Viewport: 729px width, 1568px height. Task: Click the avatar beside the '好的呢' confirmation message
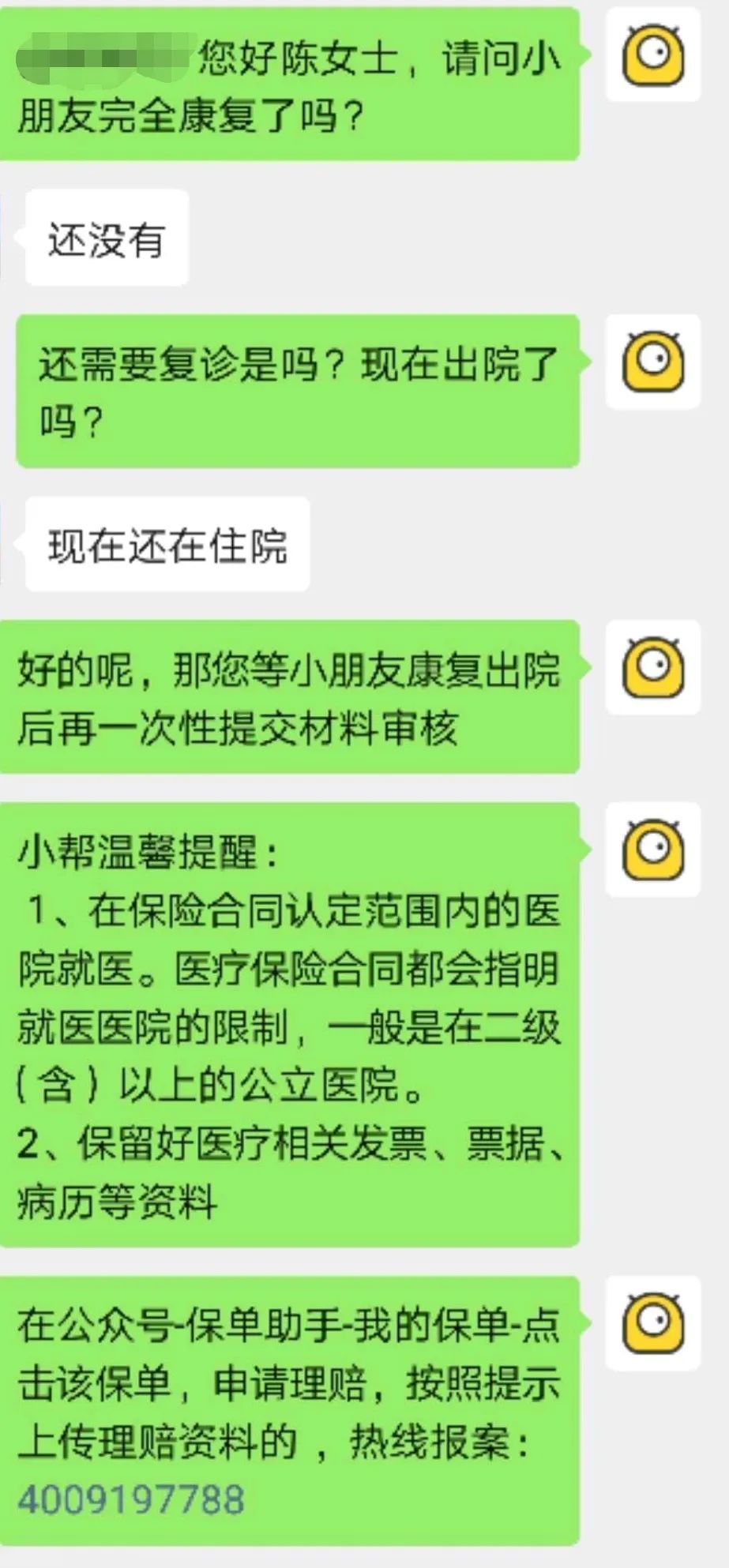(x=652, y=667)
